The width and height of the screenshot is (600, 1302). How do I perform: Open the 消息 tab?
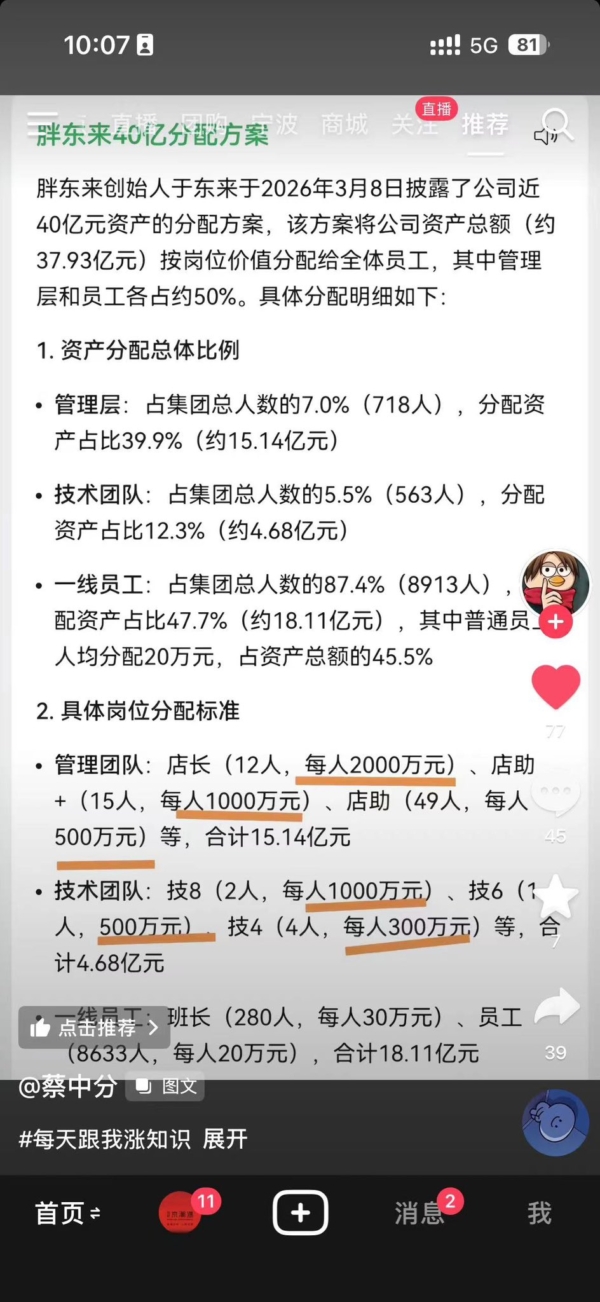click(419, 1213)
